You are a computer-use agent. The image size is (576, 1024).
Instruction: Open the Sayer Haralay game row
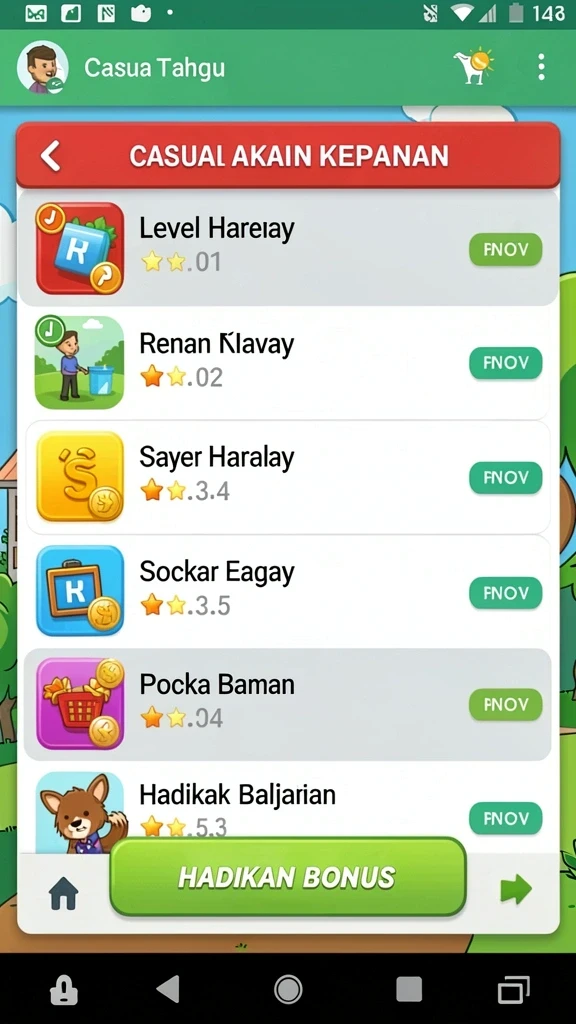[x=288, y=477]
